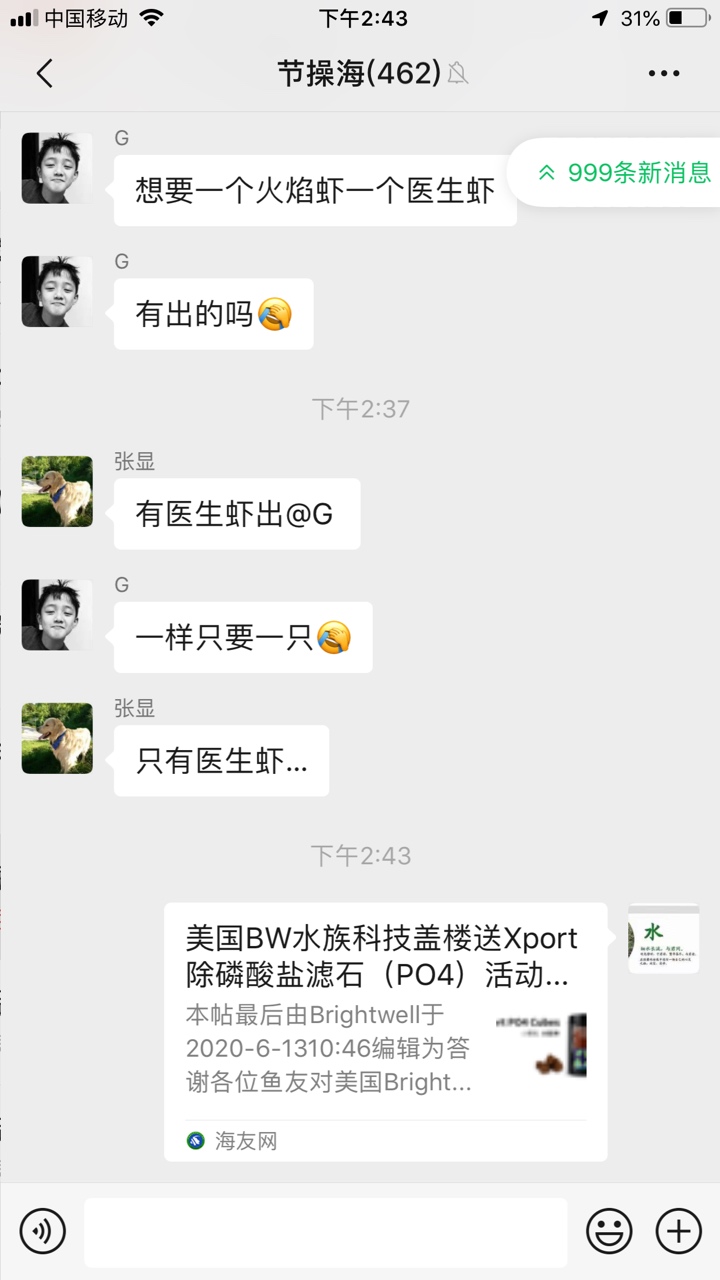View G's avatar beside 想要一个火焰虾一个医生虾
The width and height of the screenshot is (720, 1280).
pos(57,168)
